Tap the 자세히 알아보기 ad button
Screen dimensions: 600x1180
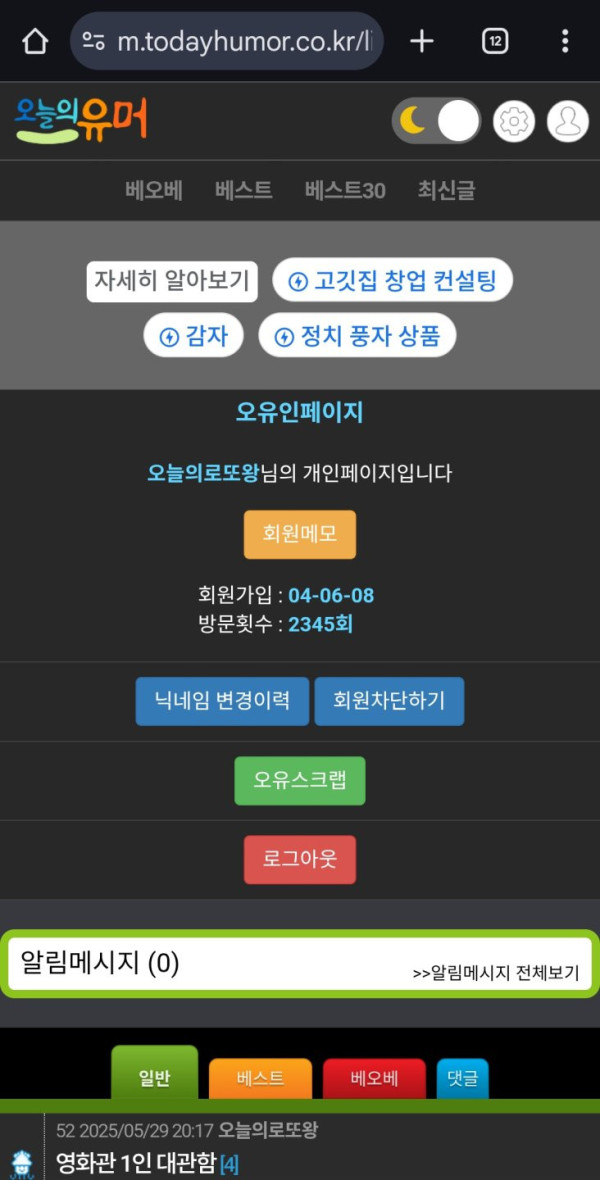[171, 281]
